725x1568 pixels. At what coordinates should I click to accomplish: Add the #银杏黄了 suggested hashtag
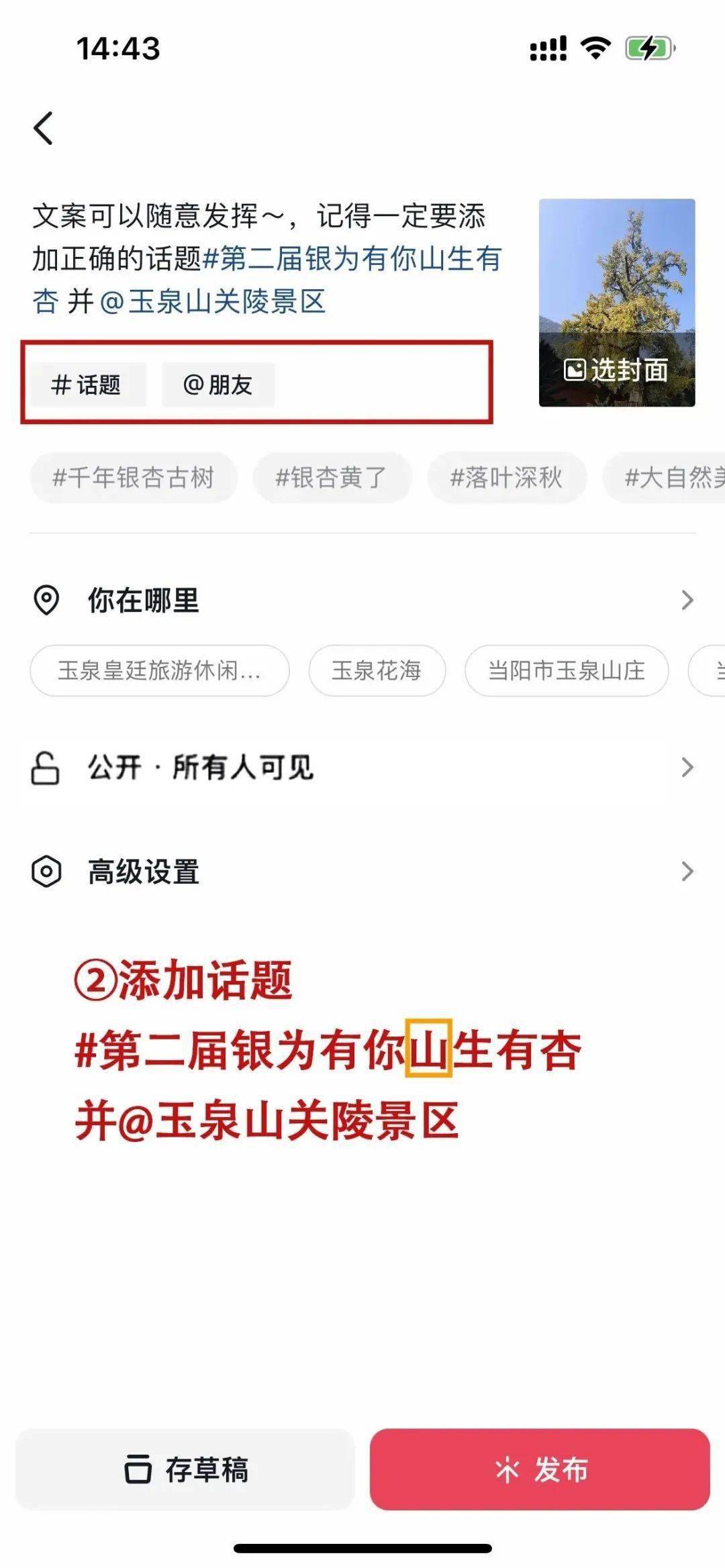[332, 478]
